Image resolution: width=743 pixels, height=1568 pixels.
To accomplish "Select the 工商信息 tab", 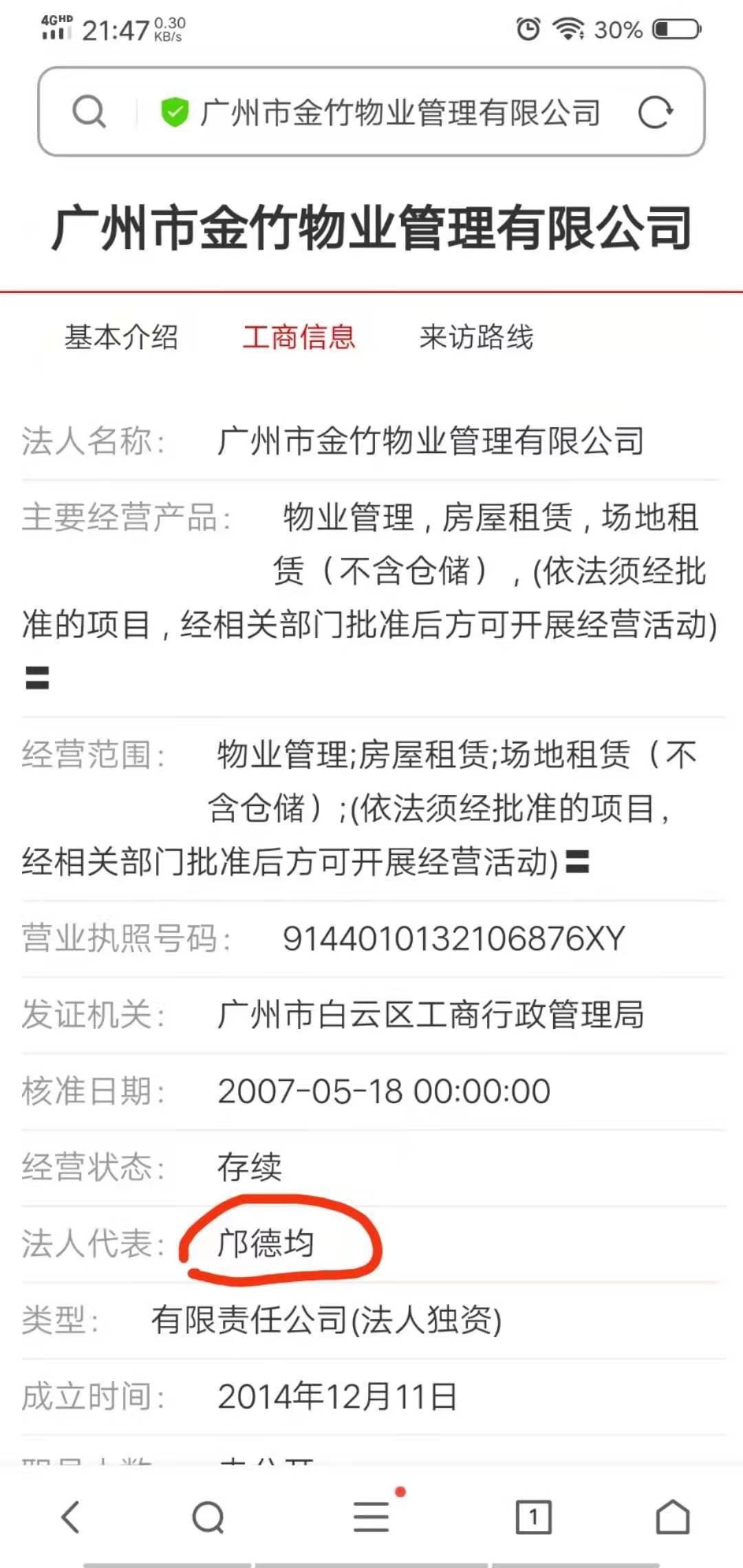I will click(299, 338).
